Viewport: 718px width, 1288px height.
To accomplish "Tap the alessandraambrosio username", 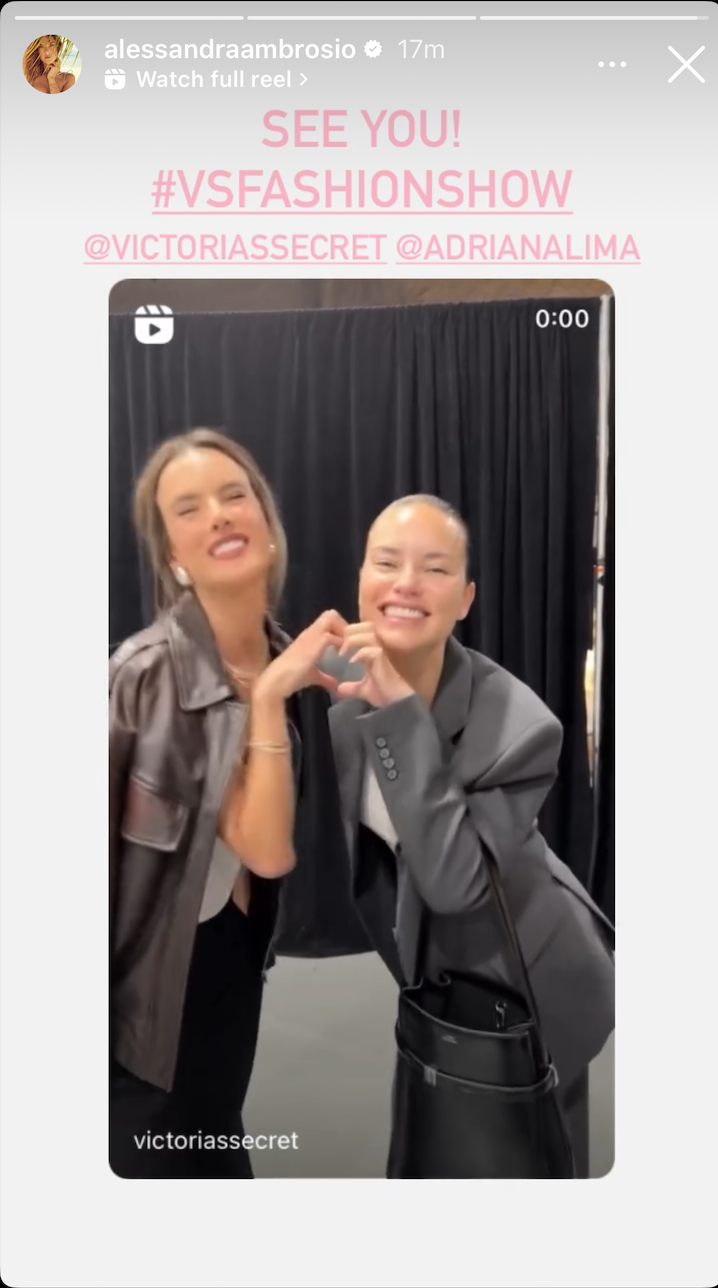I will click(x=230, y=49).
